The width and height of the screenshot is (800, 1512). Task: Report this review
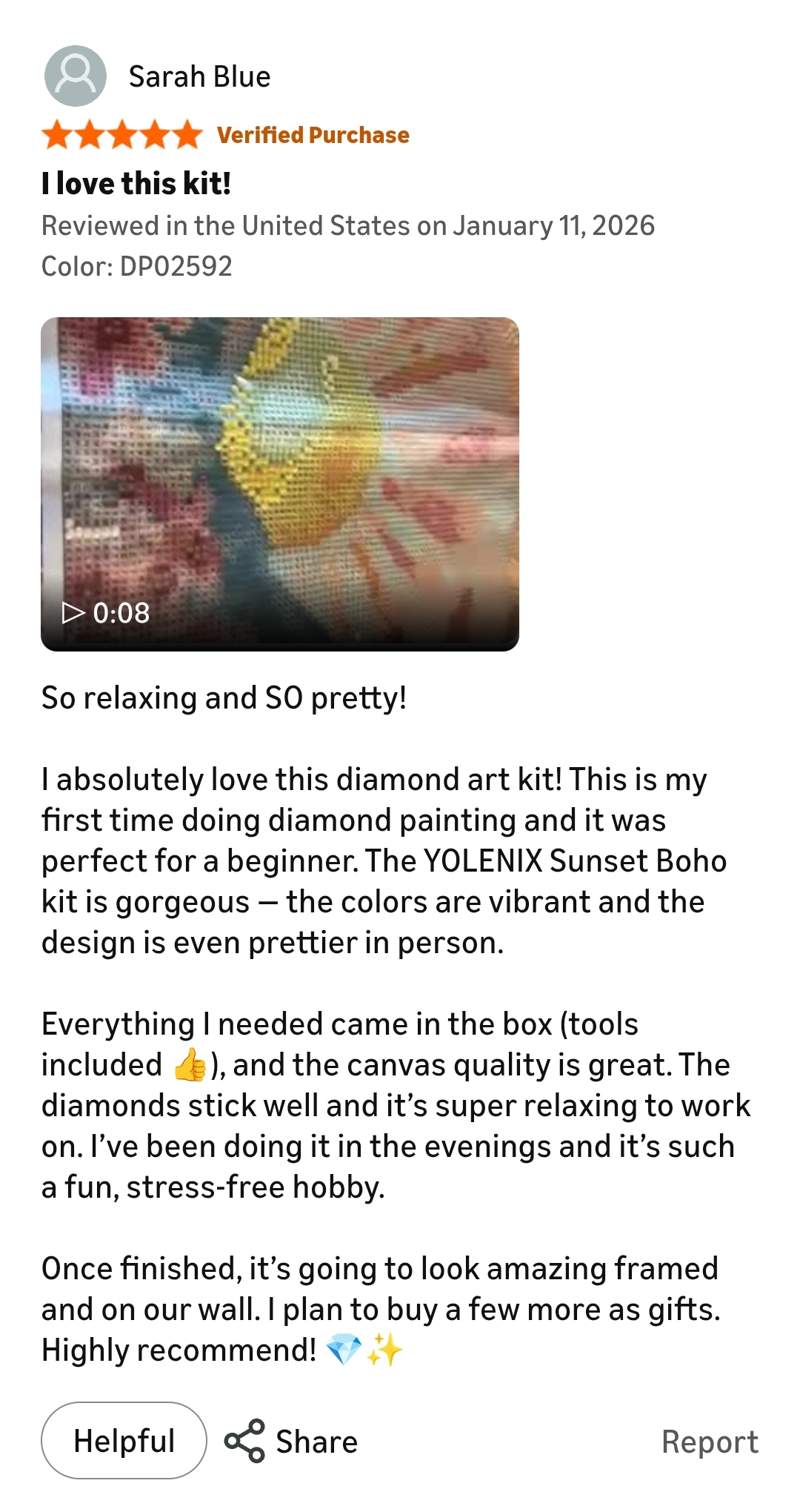[710, 1442]
